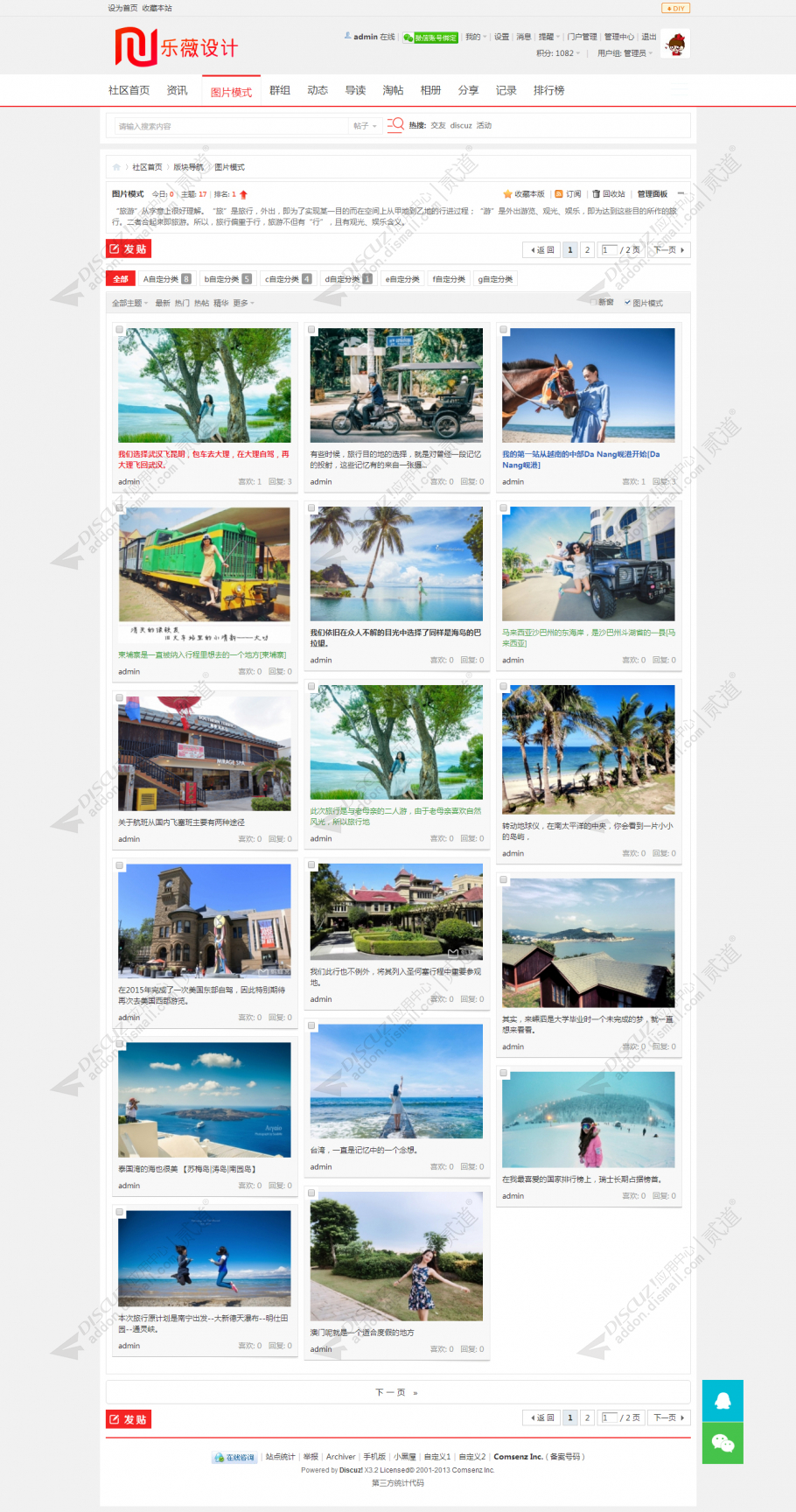Click the top red 发帖 button
Screen dimensions: 796x1512
(129, 249)
